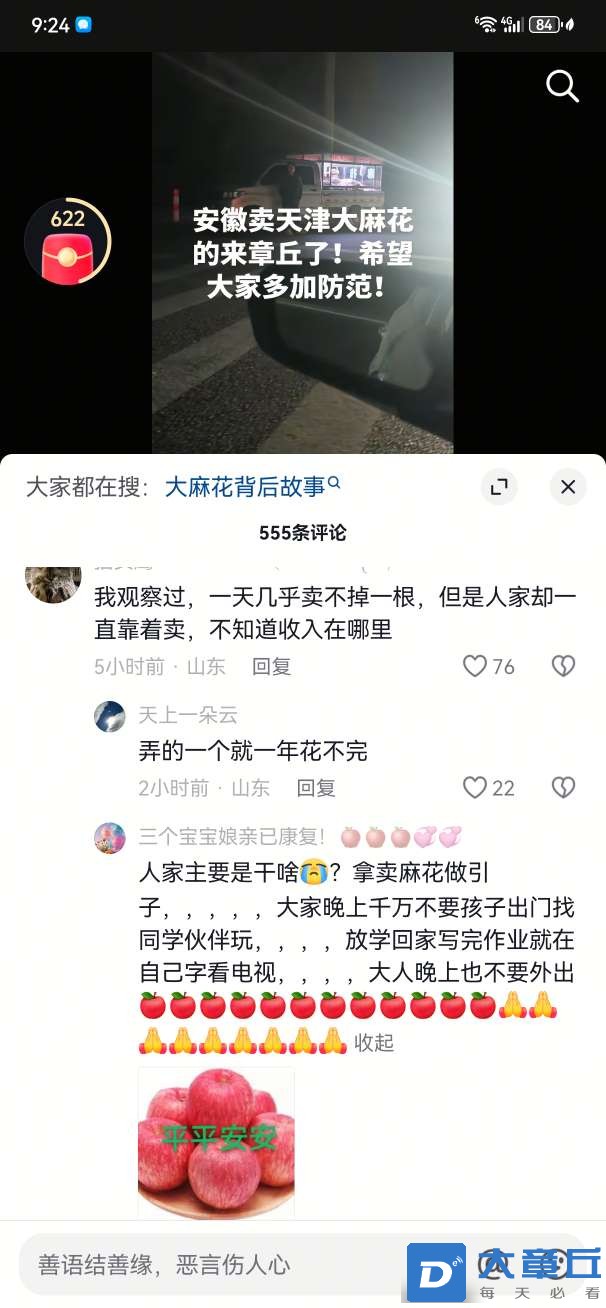
Task: Dislike 天上一朵云's comment
Action: pos(564,788)
